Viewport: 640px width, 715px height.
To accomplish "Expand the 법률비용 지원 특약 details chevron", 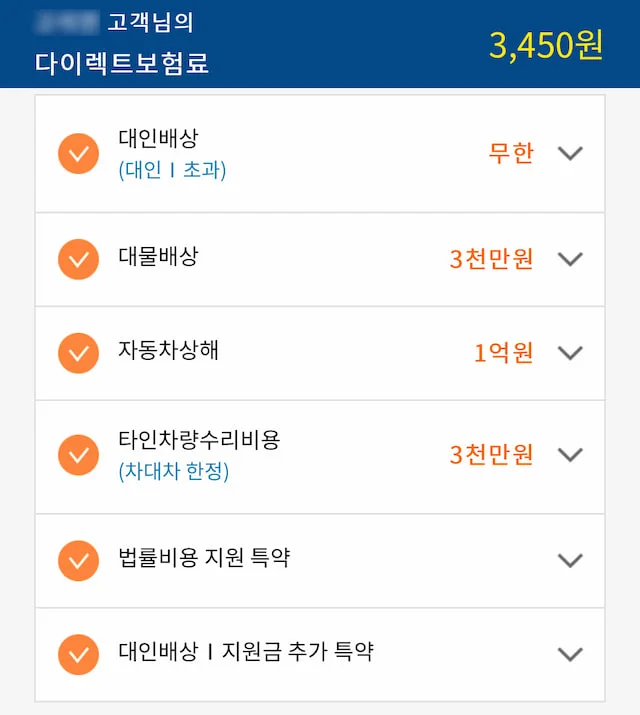I will [570, 561].
